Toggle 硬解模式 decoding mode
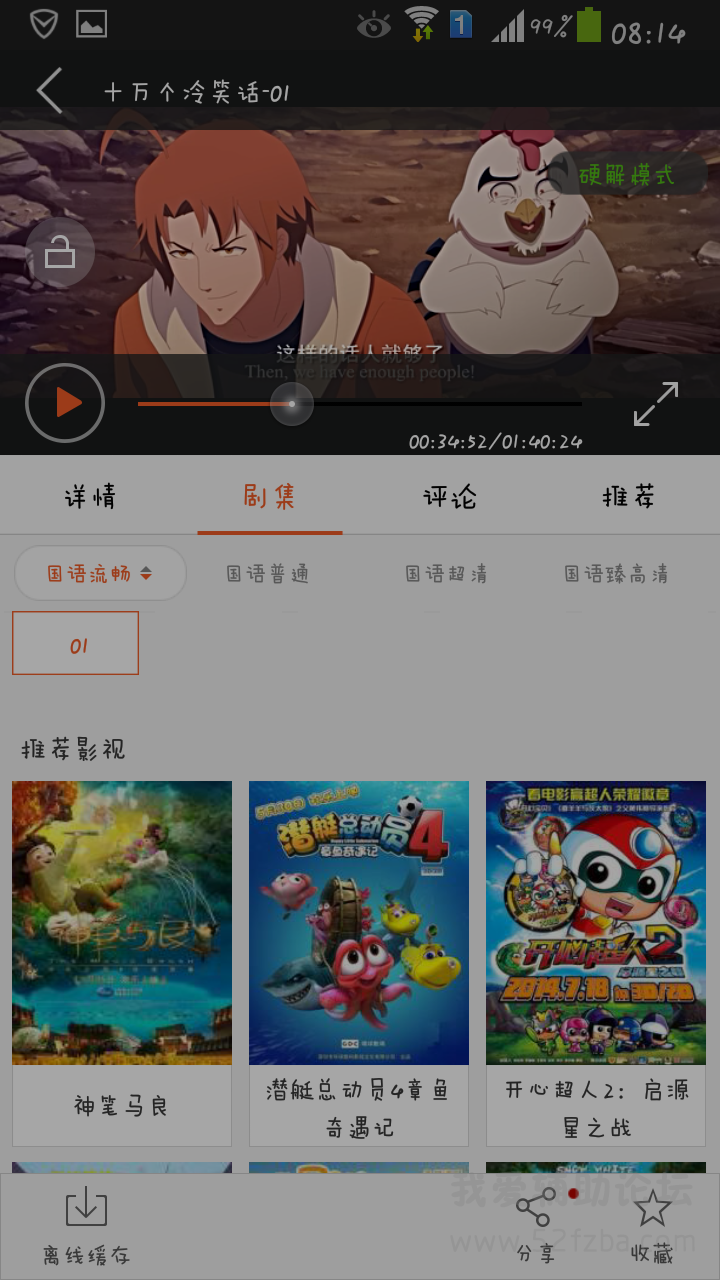The width and height of the screenshot is (720, 1280). click(627, 175)
